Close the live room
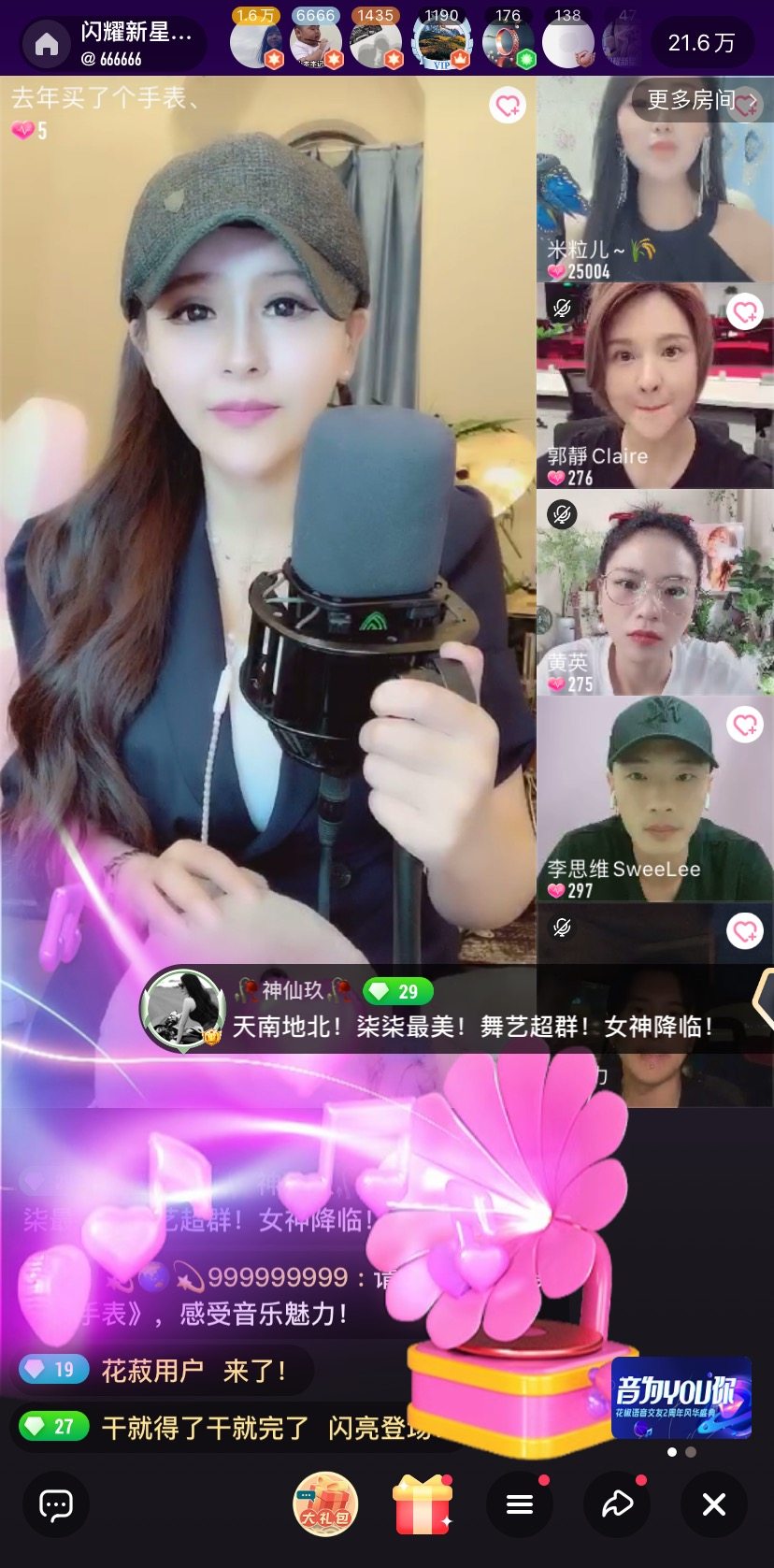Screen dimensions: 774x1568 coord(714,1504)
